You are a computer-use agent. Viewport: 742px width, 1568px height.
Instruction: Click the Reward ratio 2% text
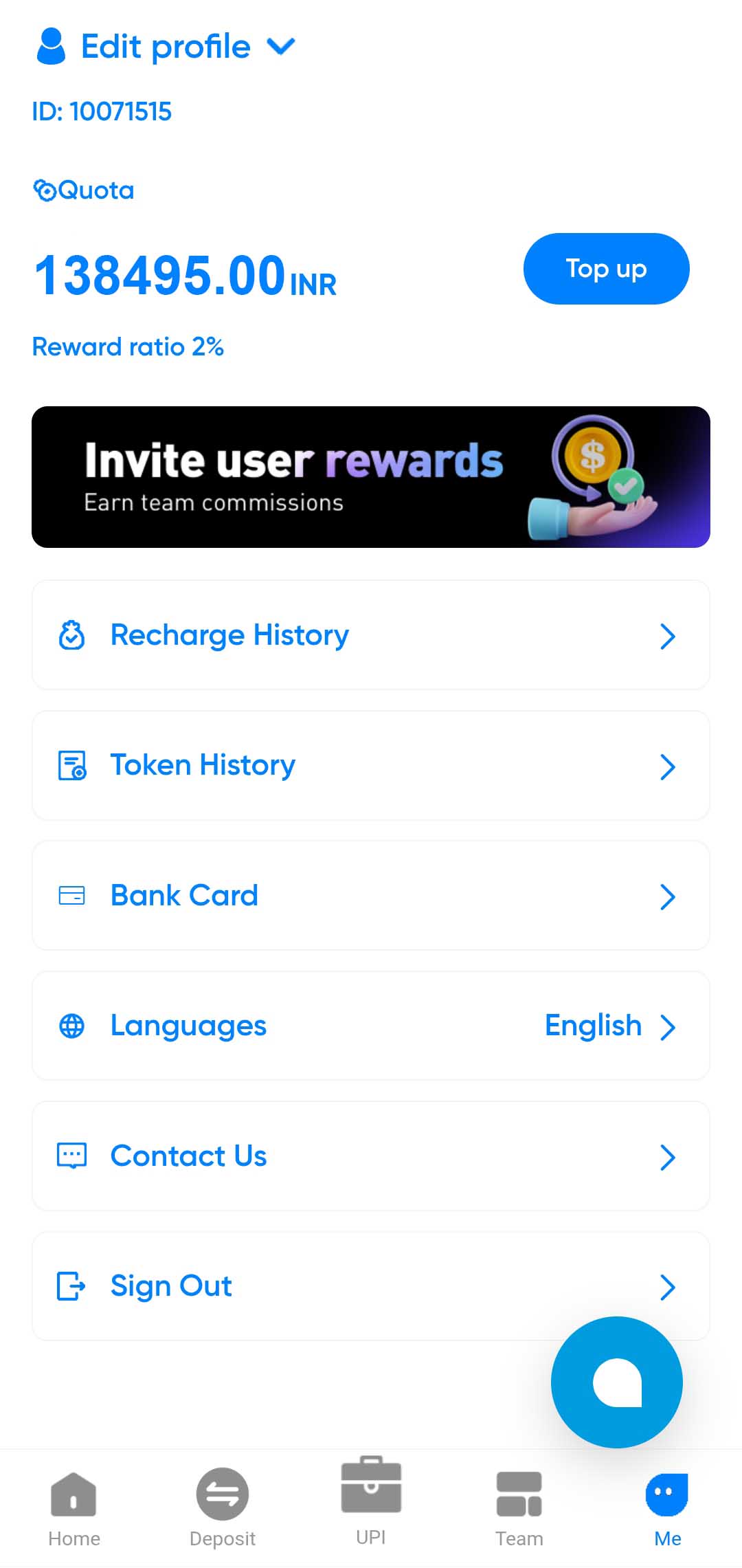pos(128,346)
